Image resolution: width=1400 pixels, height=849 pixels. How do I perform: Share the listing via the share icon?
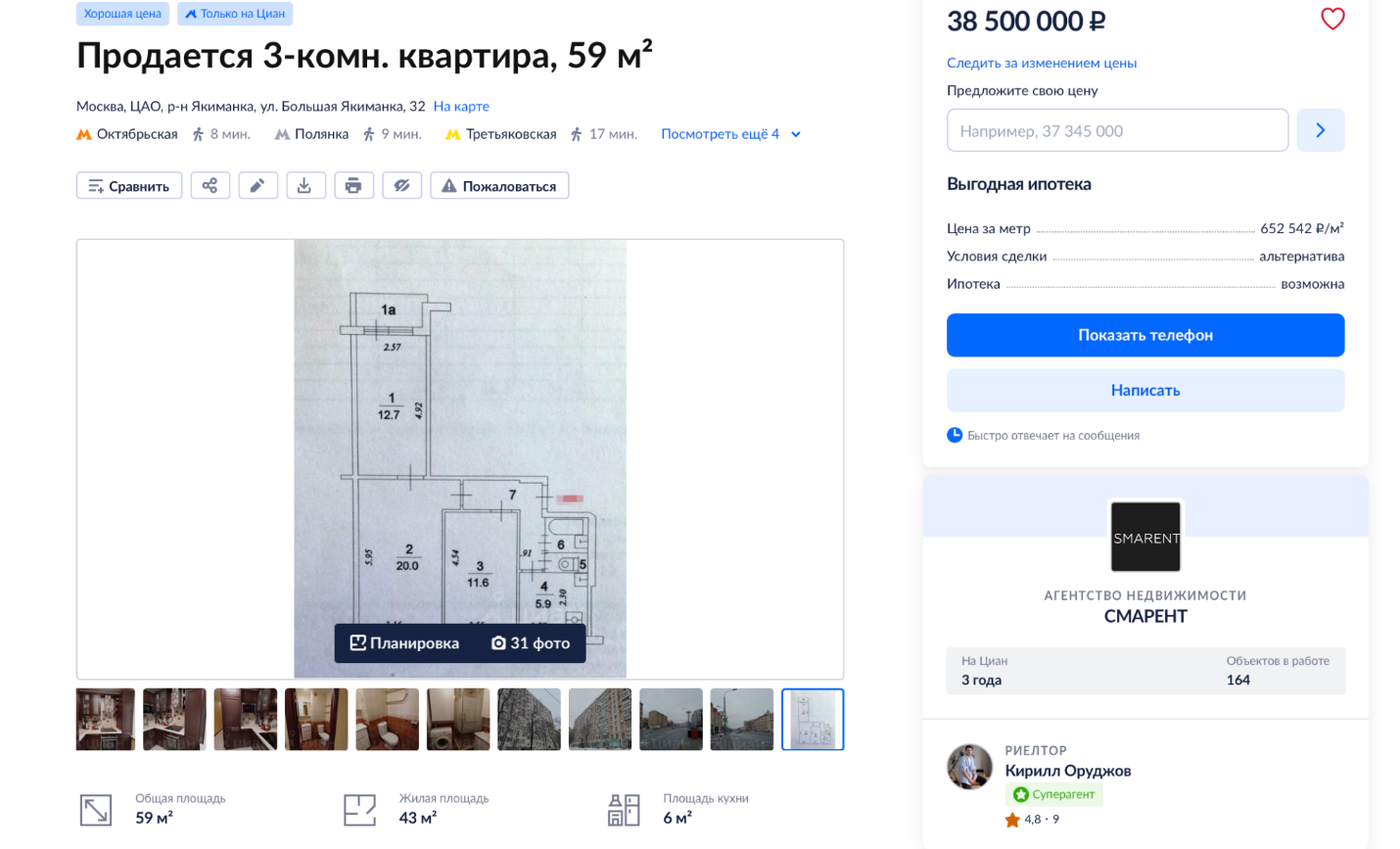tap(210, 186)
